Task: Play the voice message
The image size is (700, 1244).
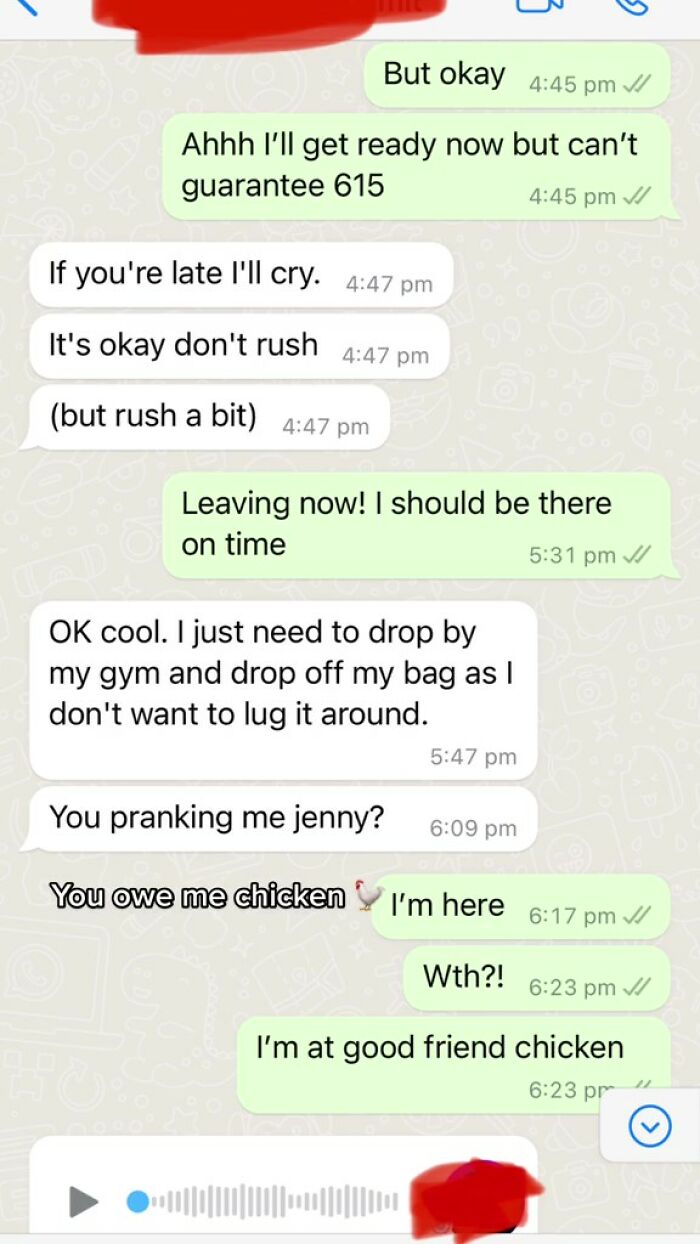Action: coord(84,1200)
